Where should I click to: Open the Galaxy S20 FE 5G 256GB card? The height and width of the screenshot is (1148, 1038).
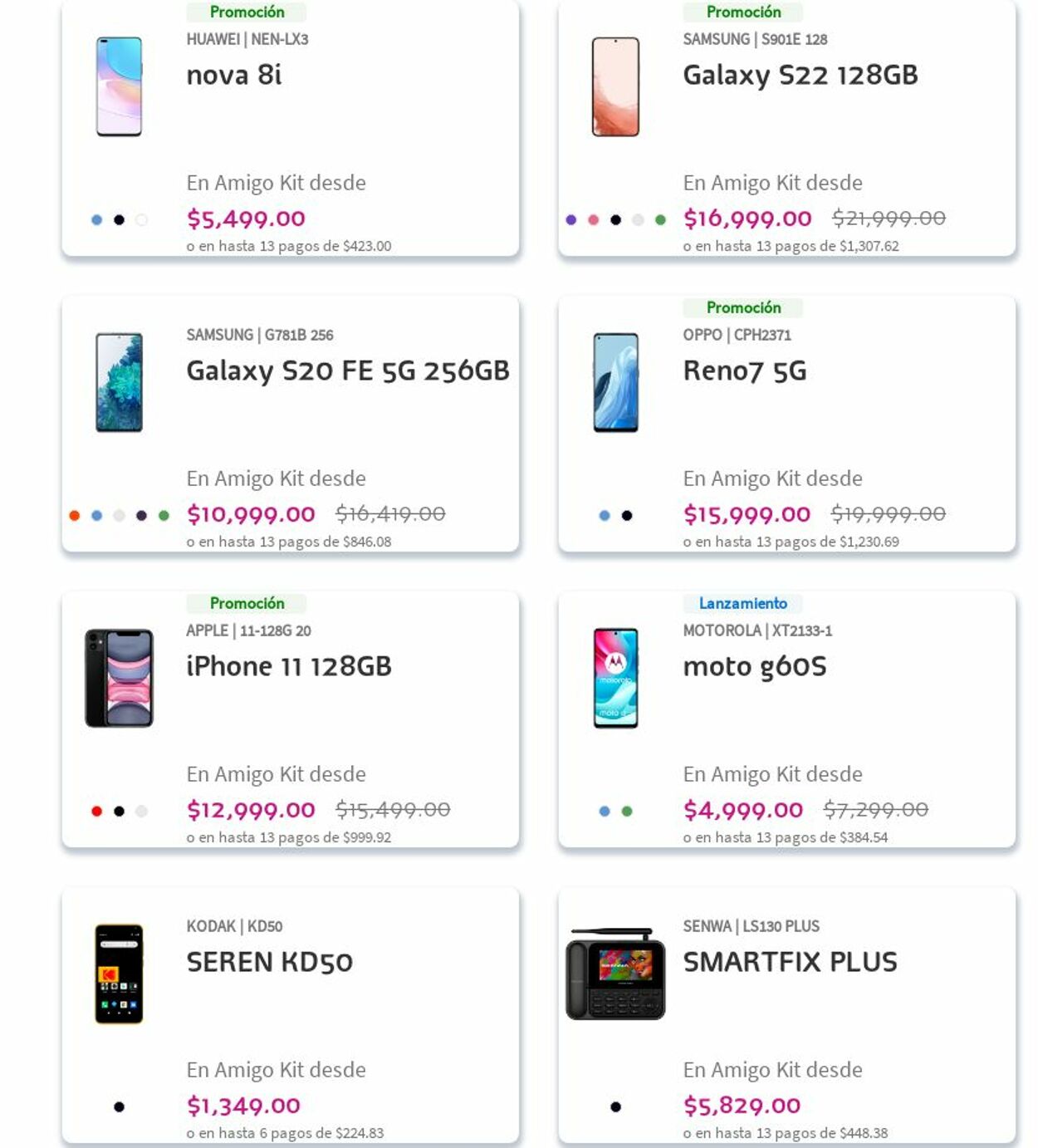(x=347, y=371)
